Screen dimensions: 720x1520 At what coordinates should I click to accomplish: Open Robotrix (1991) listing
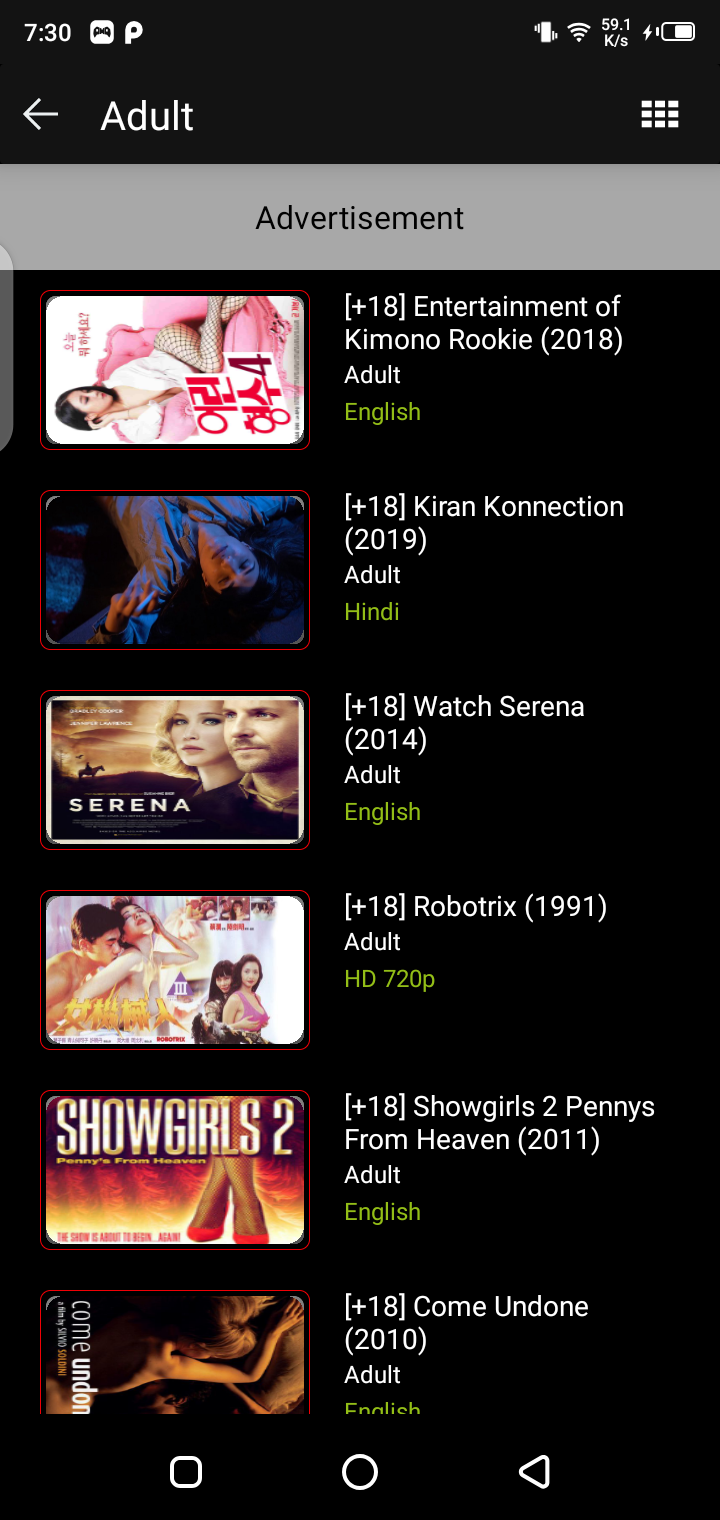click(x=475, y=907)
